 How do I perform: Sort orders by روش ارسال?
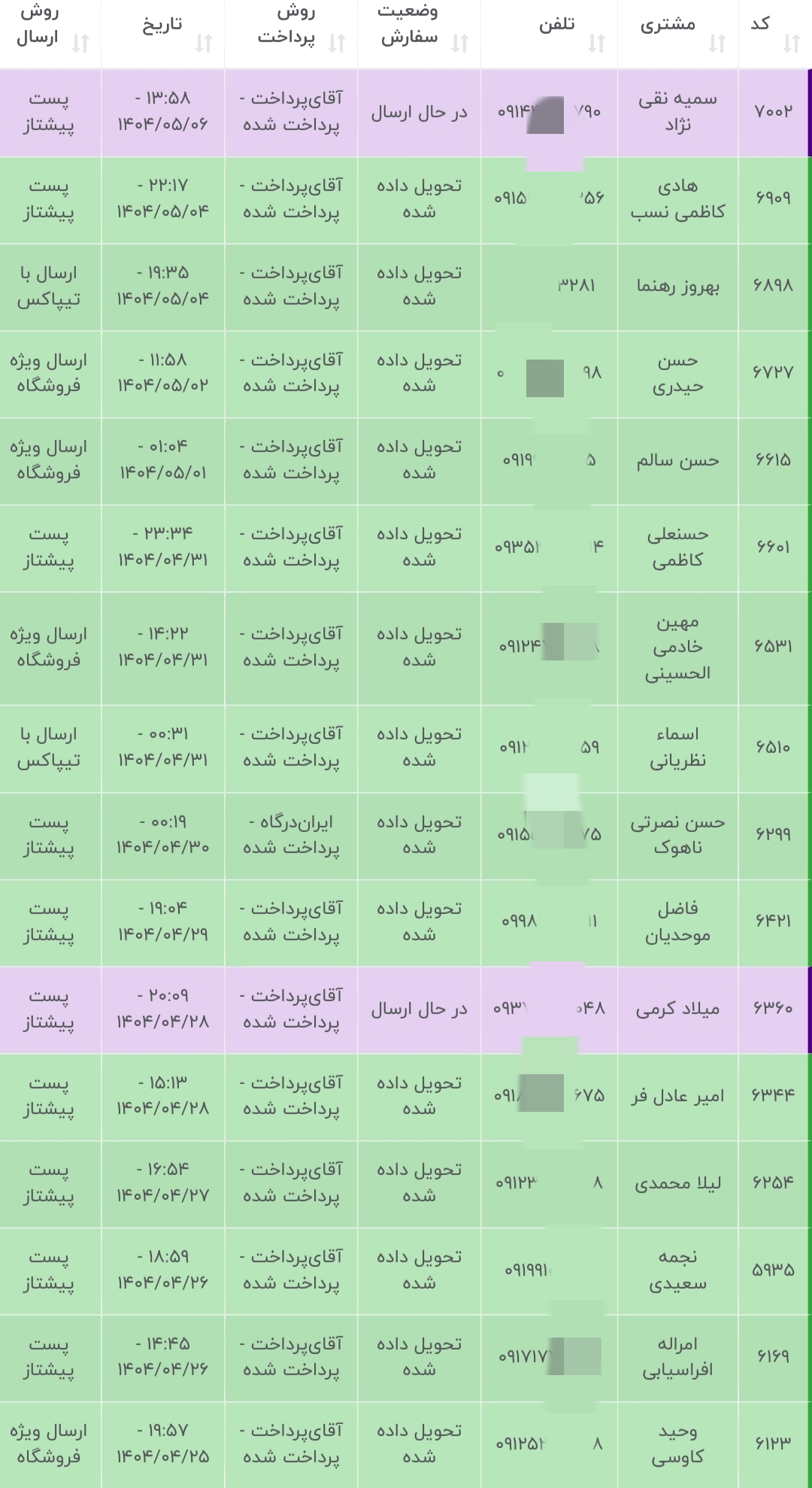50,32
